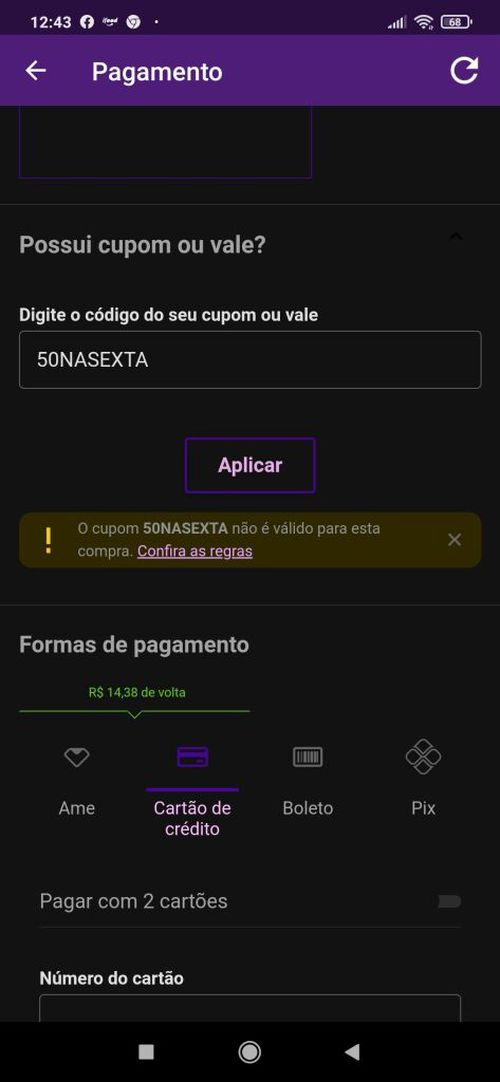Select Ame as payment method

[x=77, y=780]
